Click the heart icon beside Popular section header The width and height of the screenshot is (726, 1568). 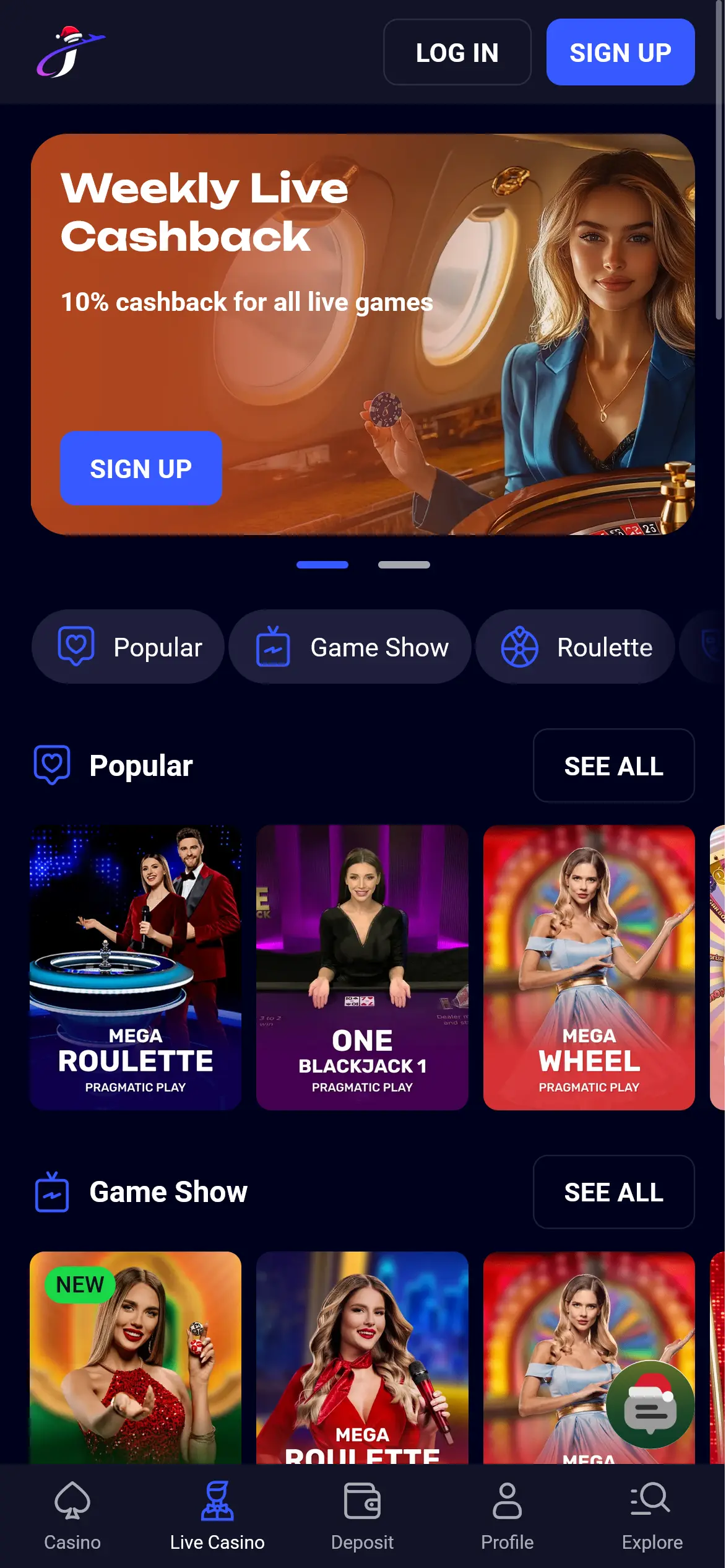53,765
